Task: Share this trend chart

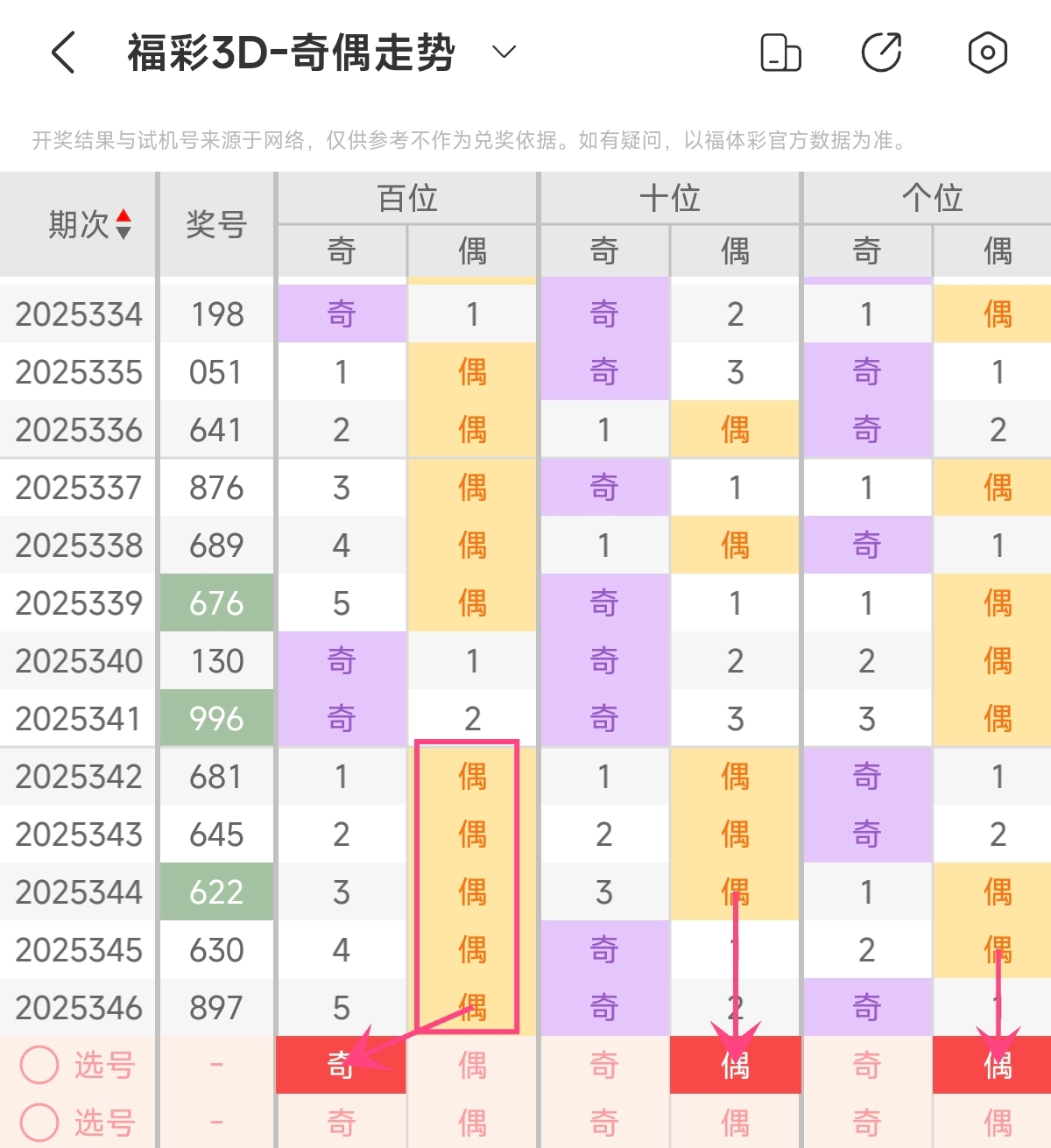Action: pyautogui.click(x=882, y=53)
